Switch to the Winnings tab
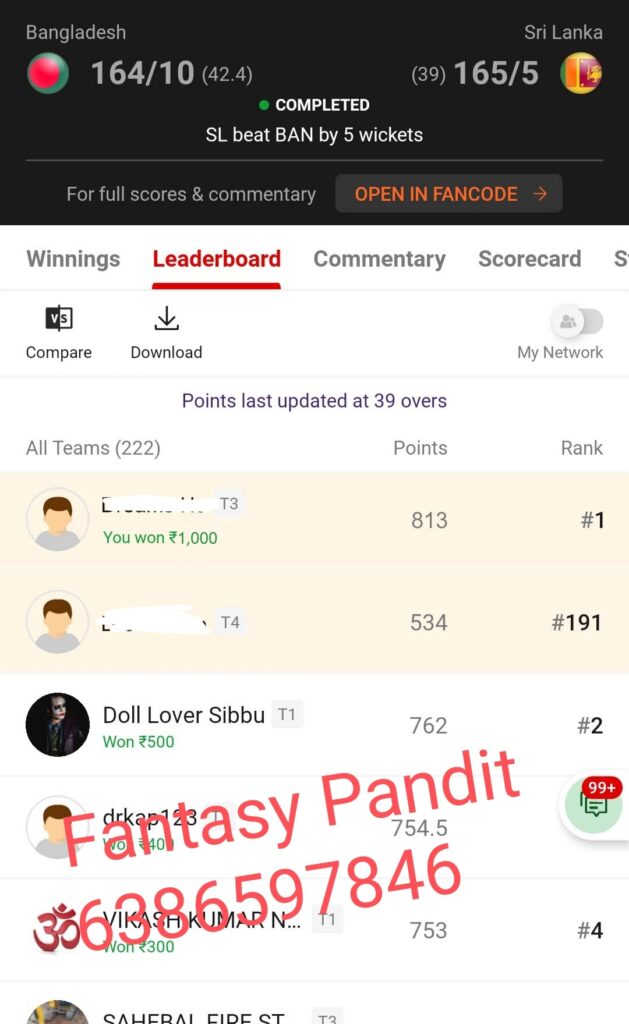The height and width of the screenshot is (1024, 629). [x=73, y=259]
